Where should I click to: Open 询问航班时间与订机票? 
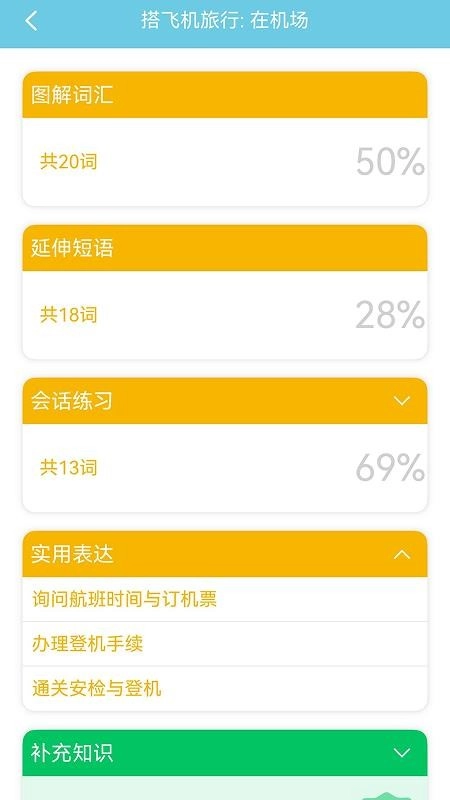pyautogui.click(x=224, y=599)
